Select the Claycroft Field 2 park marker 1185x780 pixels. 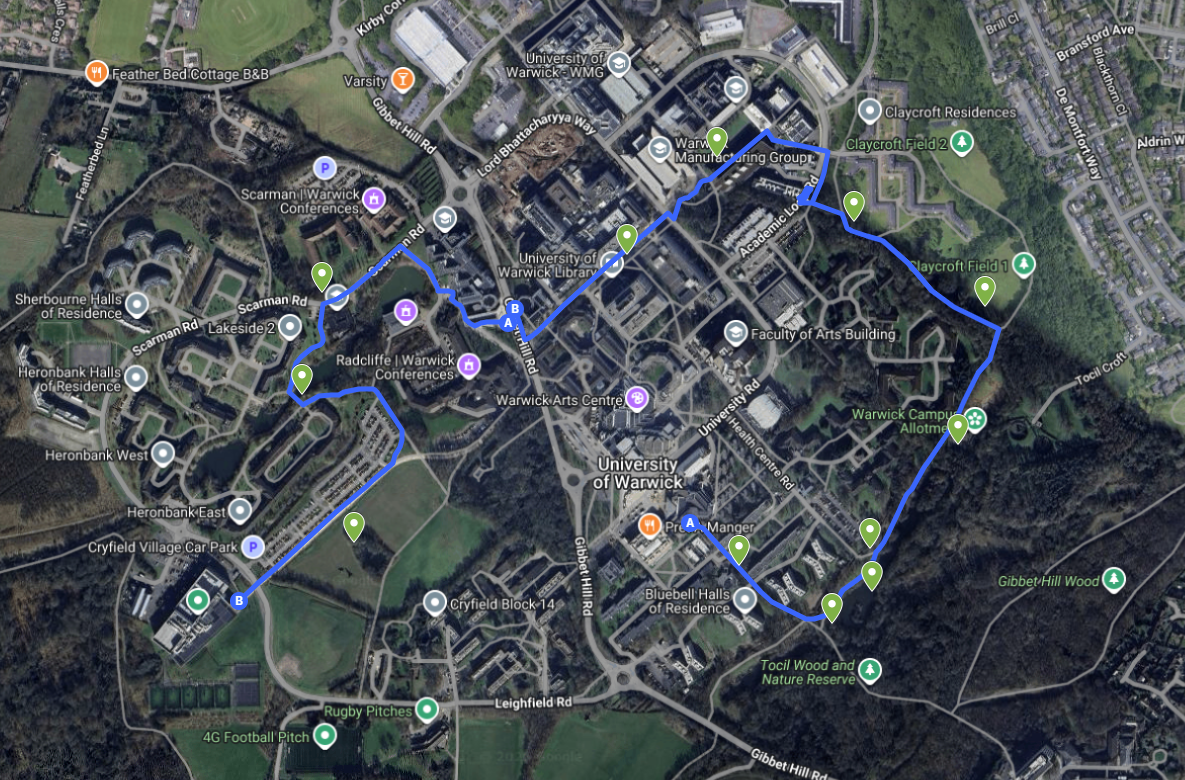coord(962,143)
